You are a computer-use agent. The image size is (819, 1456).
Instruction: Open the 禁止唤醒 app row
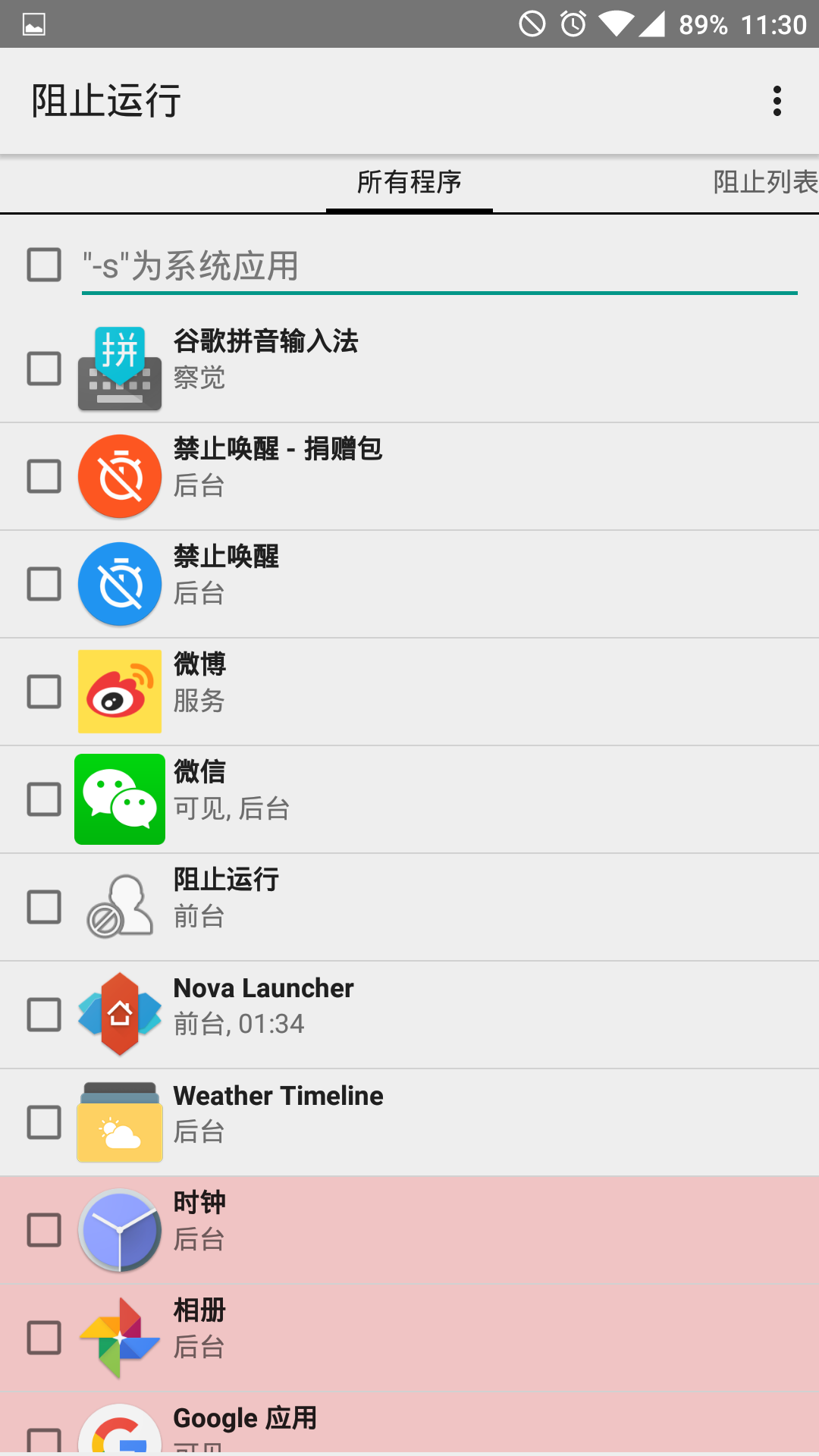point(409,585)
